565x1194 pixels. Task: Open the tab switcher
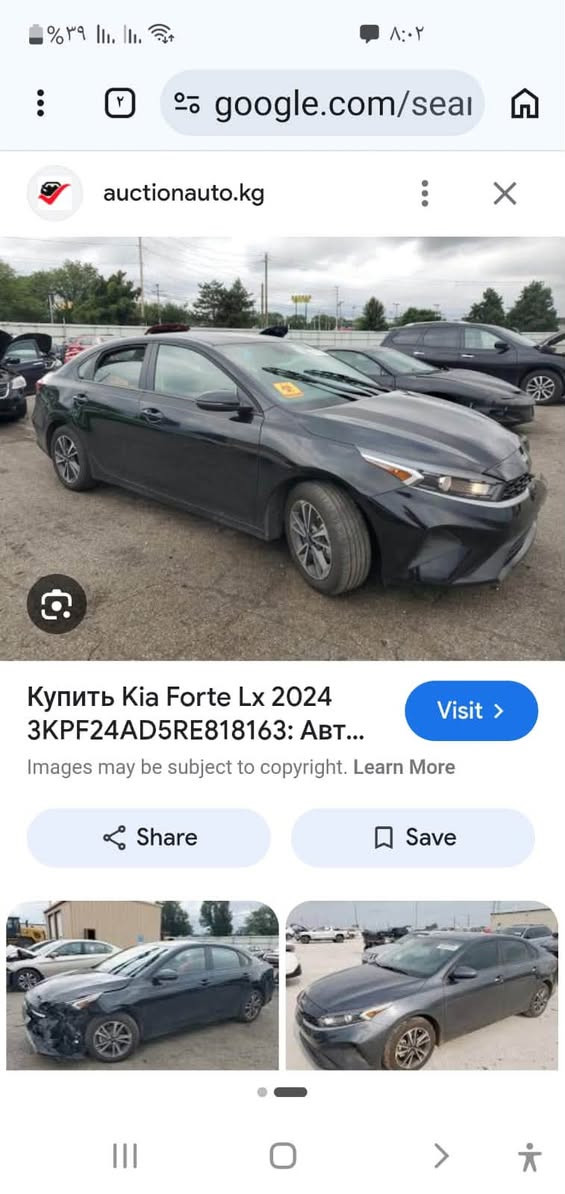120,103
